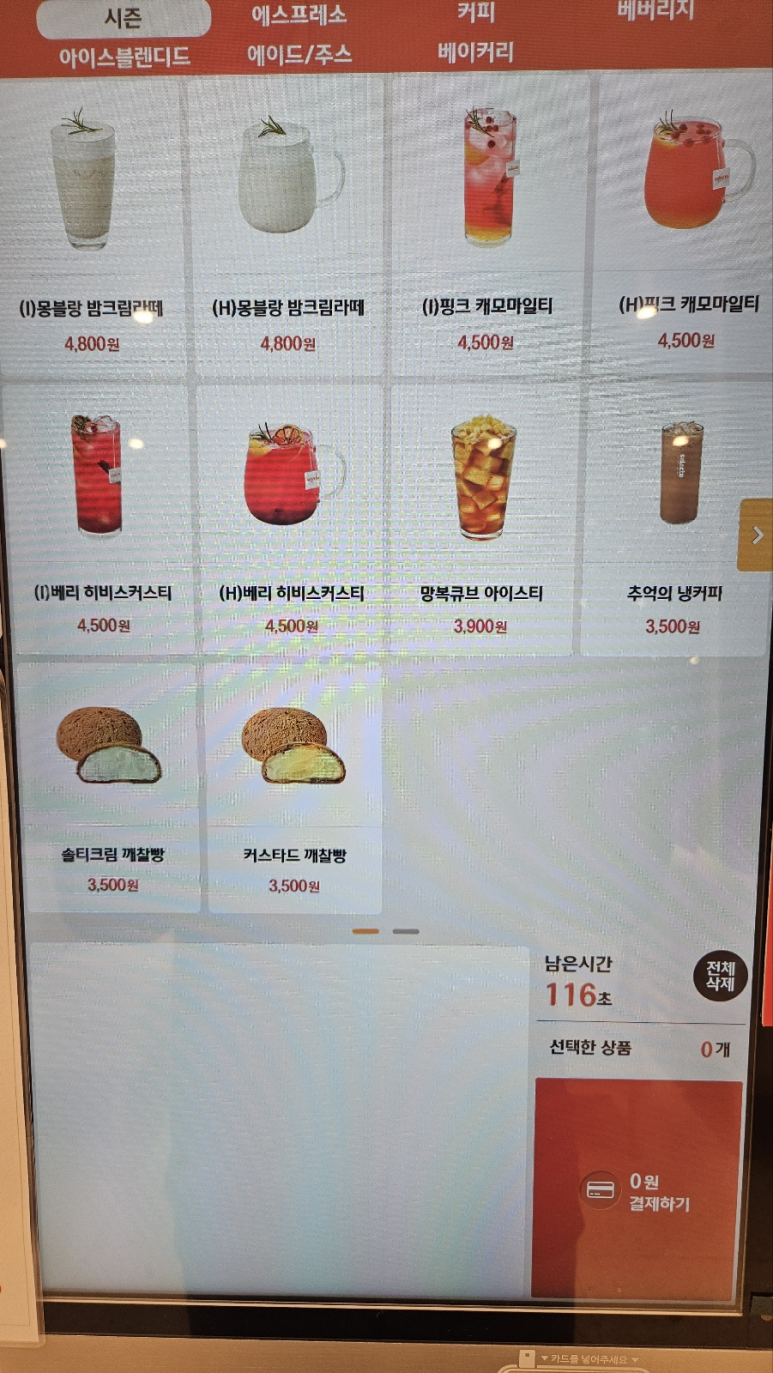Viewport: 773px width, 1373px height.
Task: Tap 결제하기 to pay
Action: pyautogui.click(x=638, y=1190)
